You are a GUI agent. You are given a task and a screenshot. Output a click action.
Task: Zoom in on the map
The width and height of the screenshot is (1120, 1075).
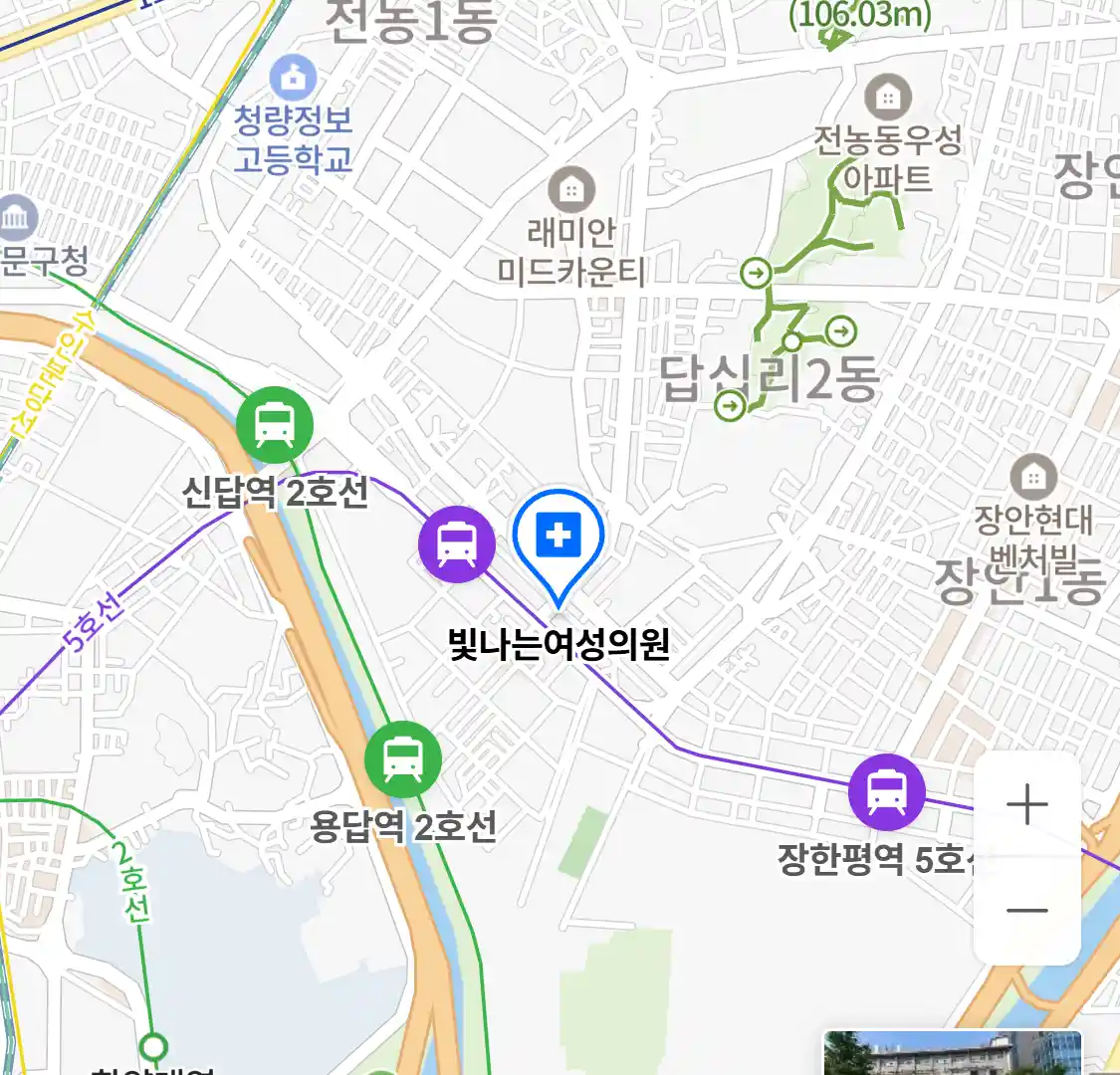click(1027, 804)
